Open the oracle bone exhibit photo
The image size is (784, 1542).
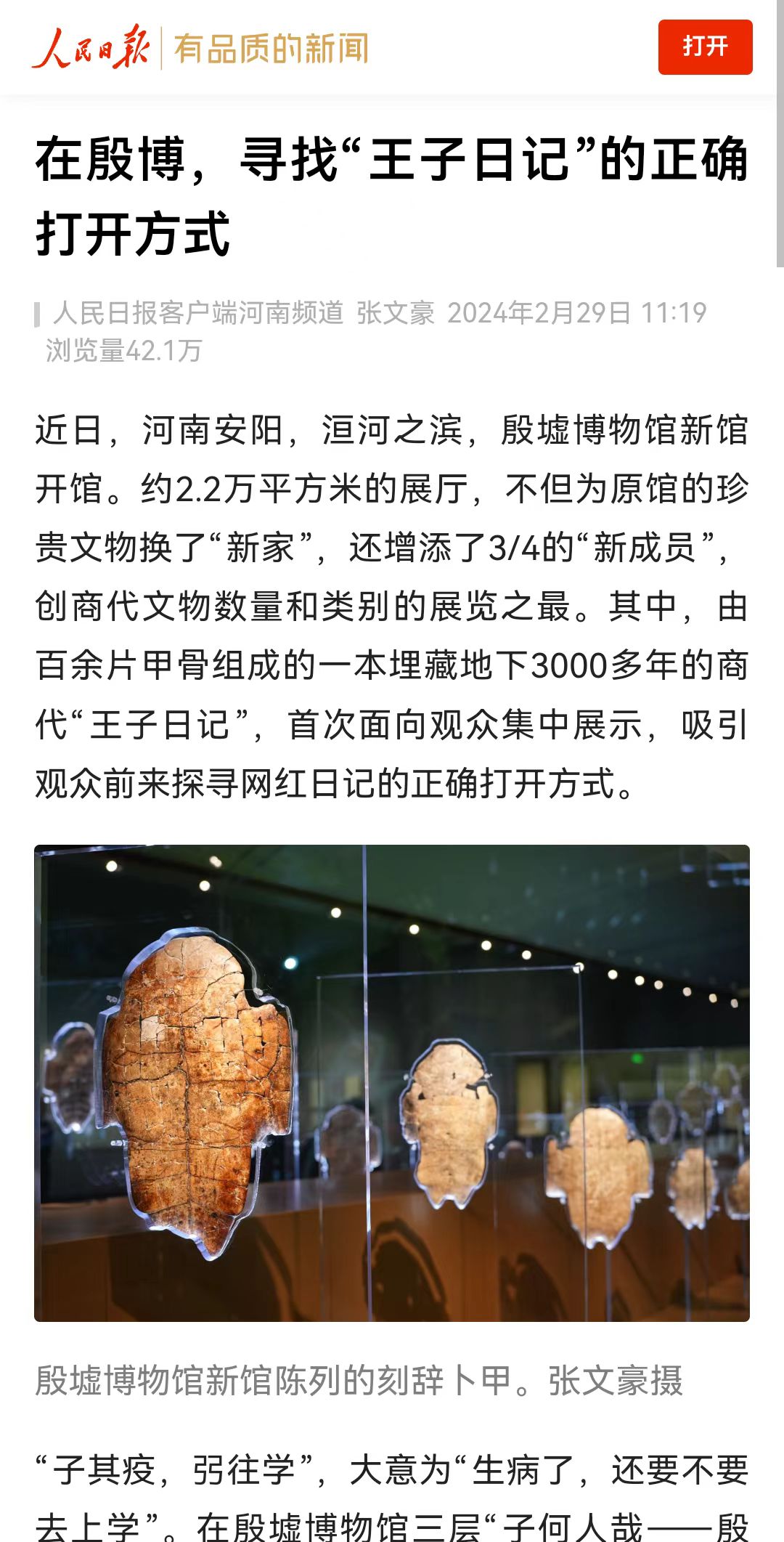point(392,1082)
